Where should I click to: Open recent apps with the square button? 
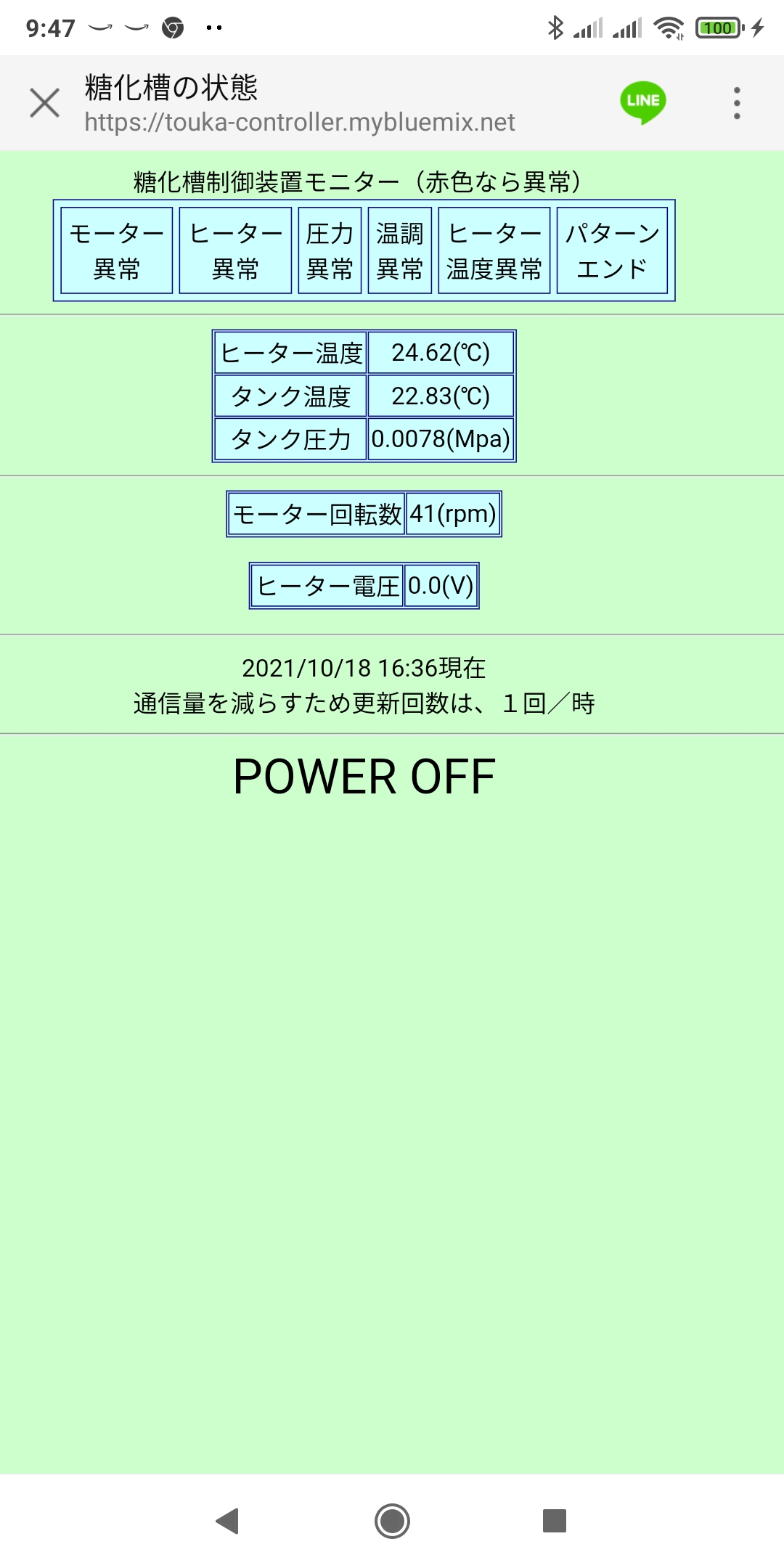point(555,1521)
